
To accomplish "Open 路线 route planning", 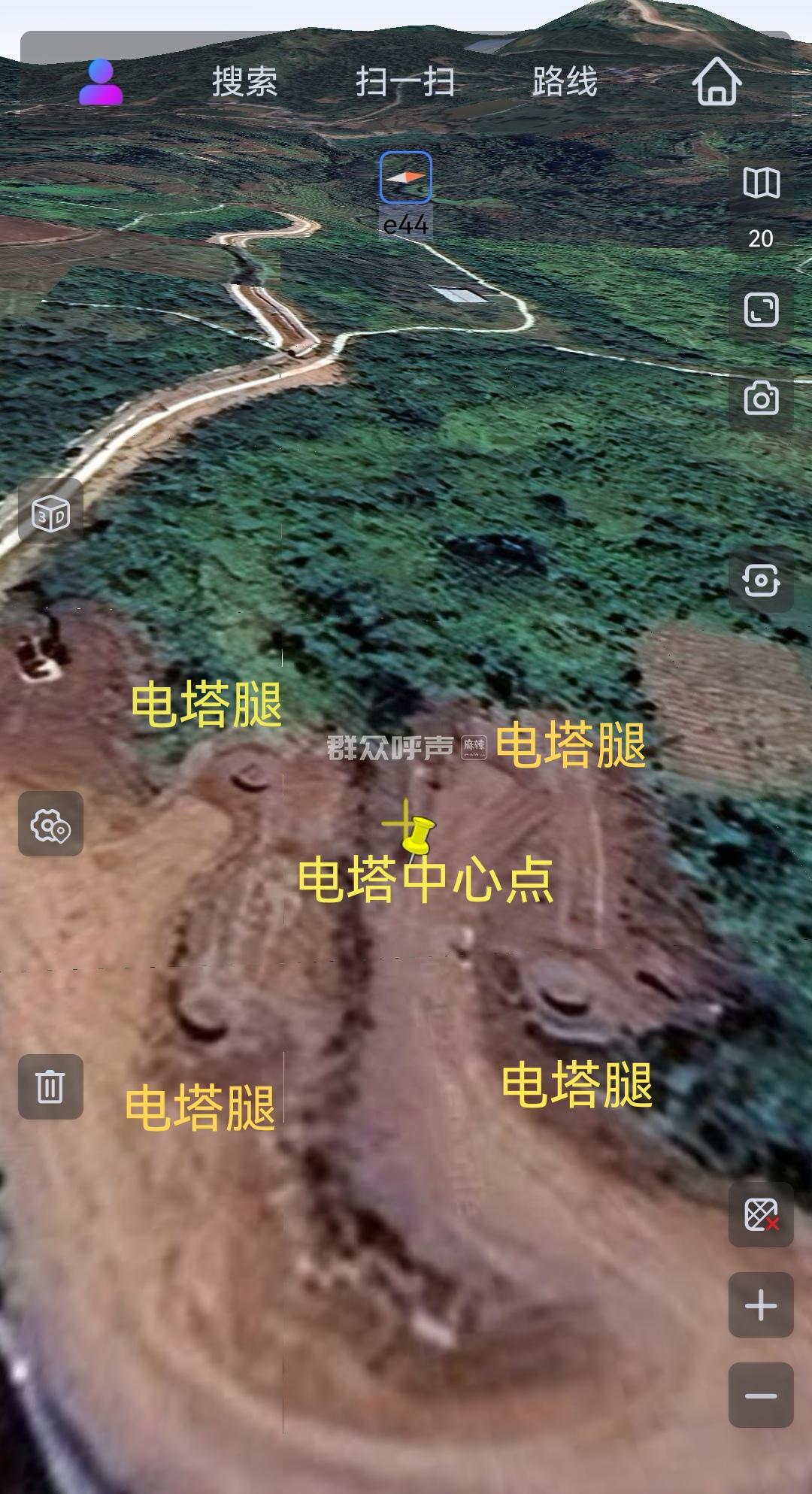I will click(565, 82).
